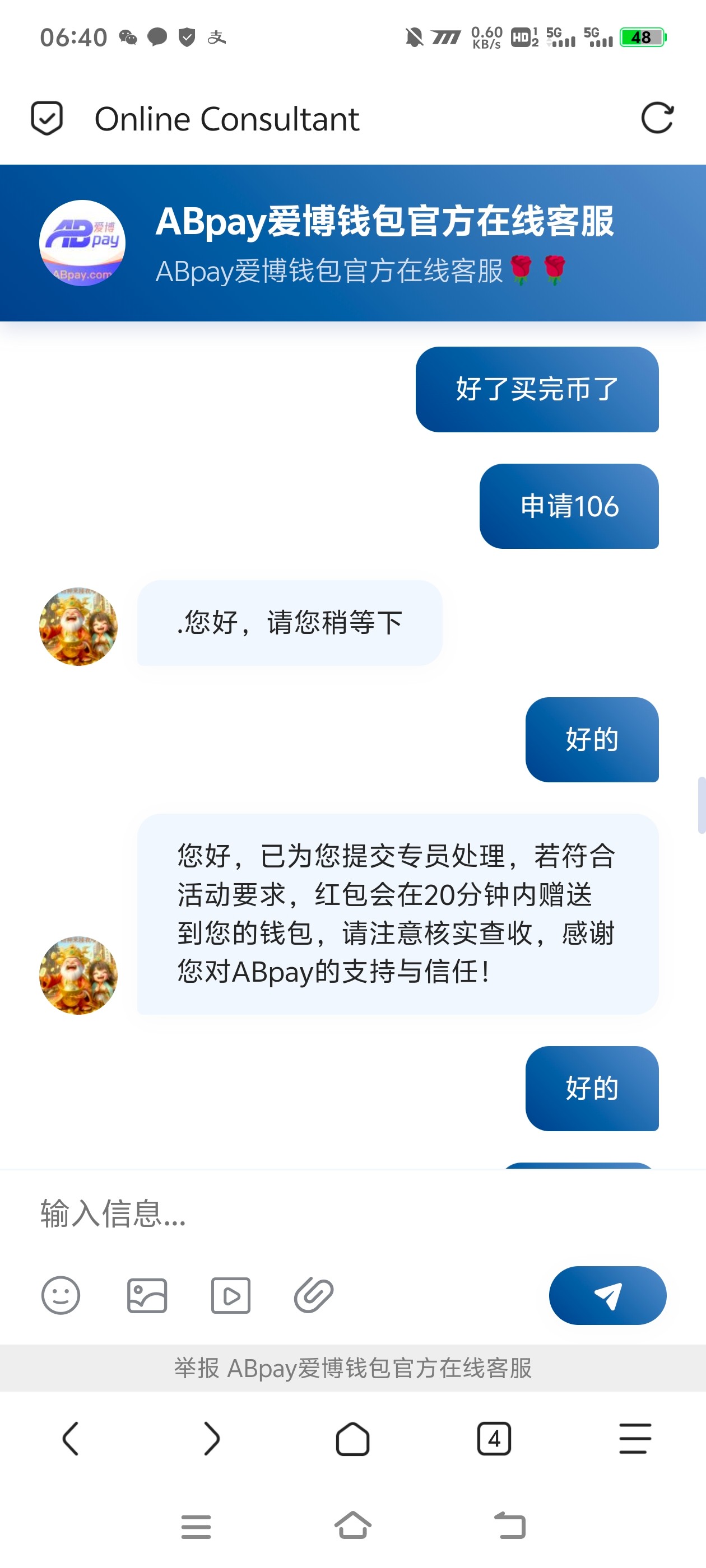This screenshot has width=706, height=1568.
Task: Attach an image to the chat
Action: point(147,1295)
